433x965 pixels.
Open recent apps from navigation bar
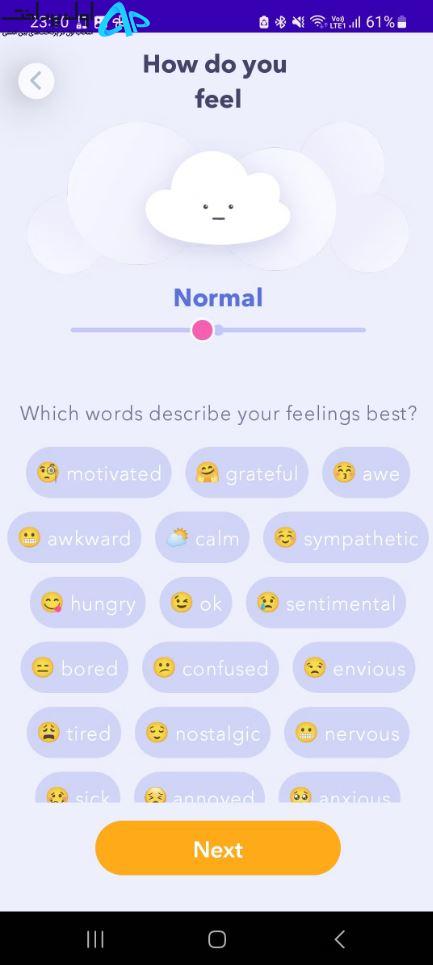click(x=95, y=939)
